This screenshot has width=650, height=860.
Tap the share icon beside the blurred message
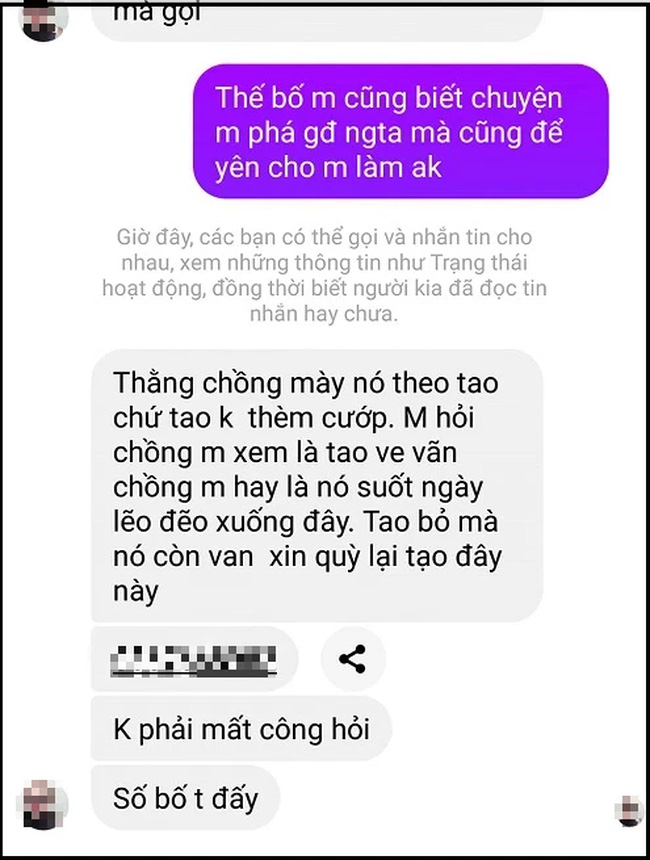coord(352,659)
